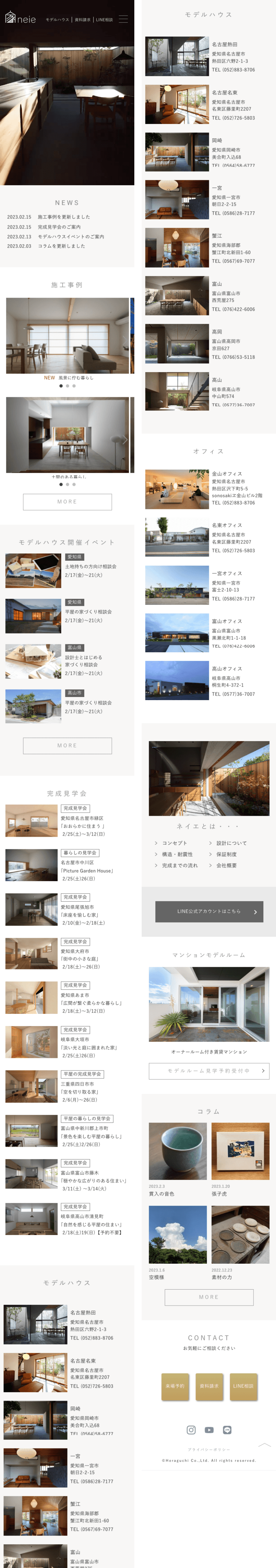Open プライバシーポリシー link

(x=208, y=1449)
